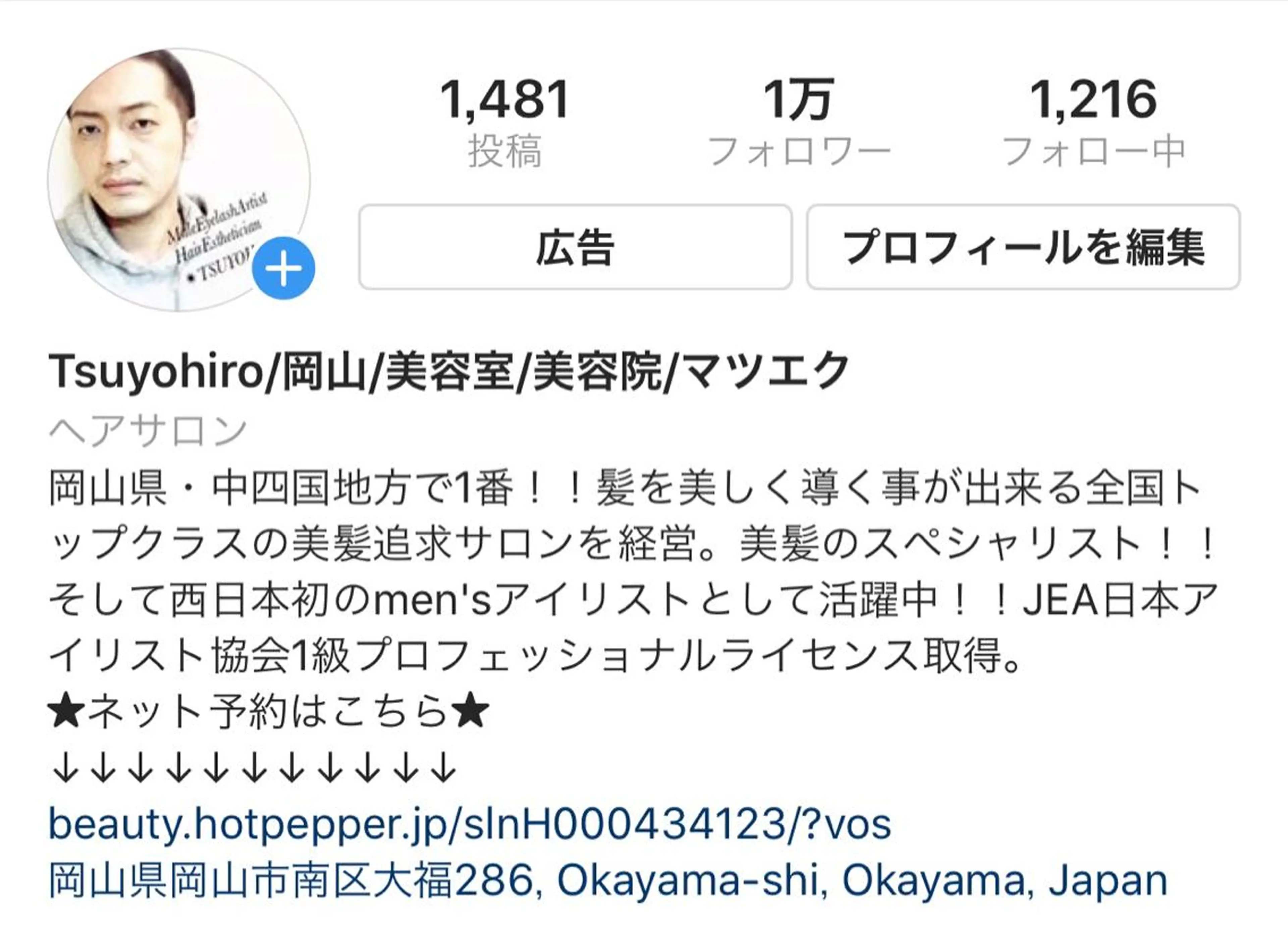Open the 広告 button
The height and width of the screenshot is (936, 1288).
tap(575, 247)
